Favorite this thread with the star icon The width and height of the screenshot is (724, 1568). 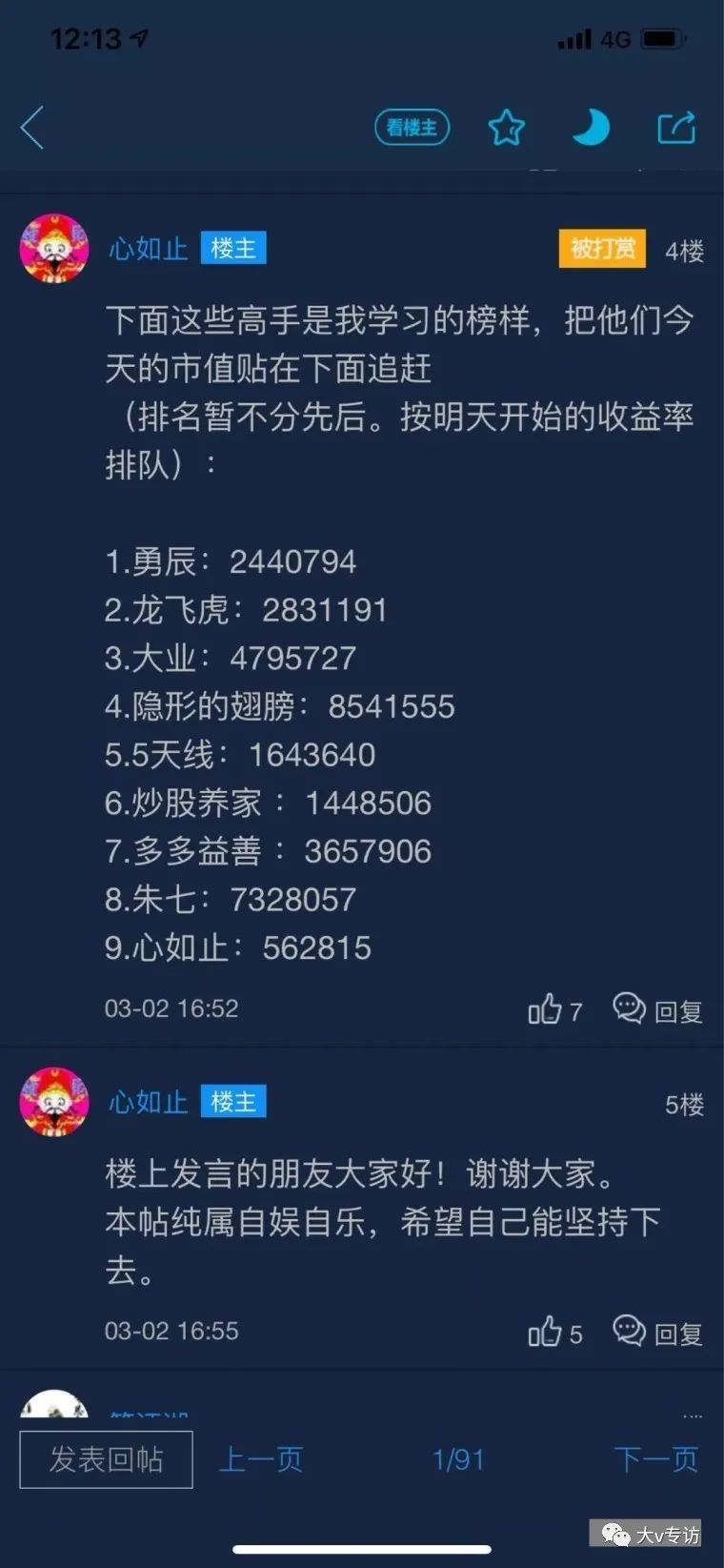pos(506,128)
